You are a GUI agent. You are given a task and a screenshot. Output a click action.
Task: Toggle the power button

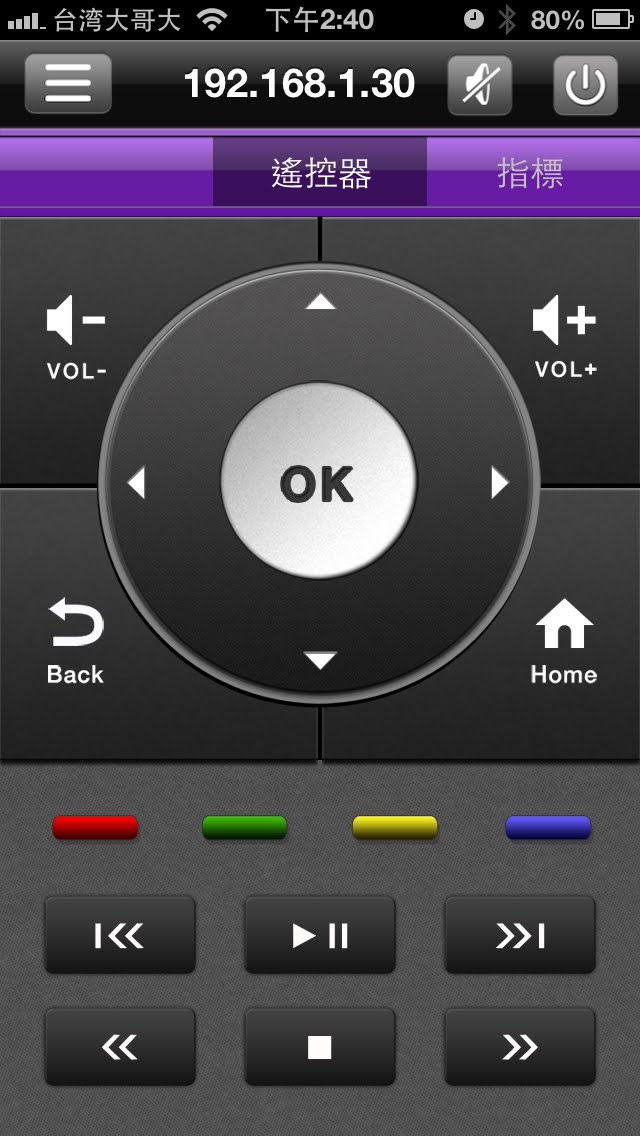coord(585,85)
